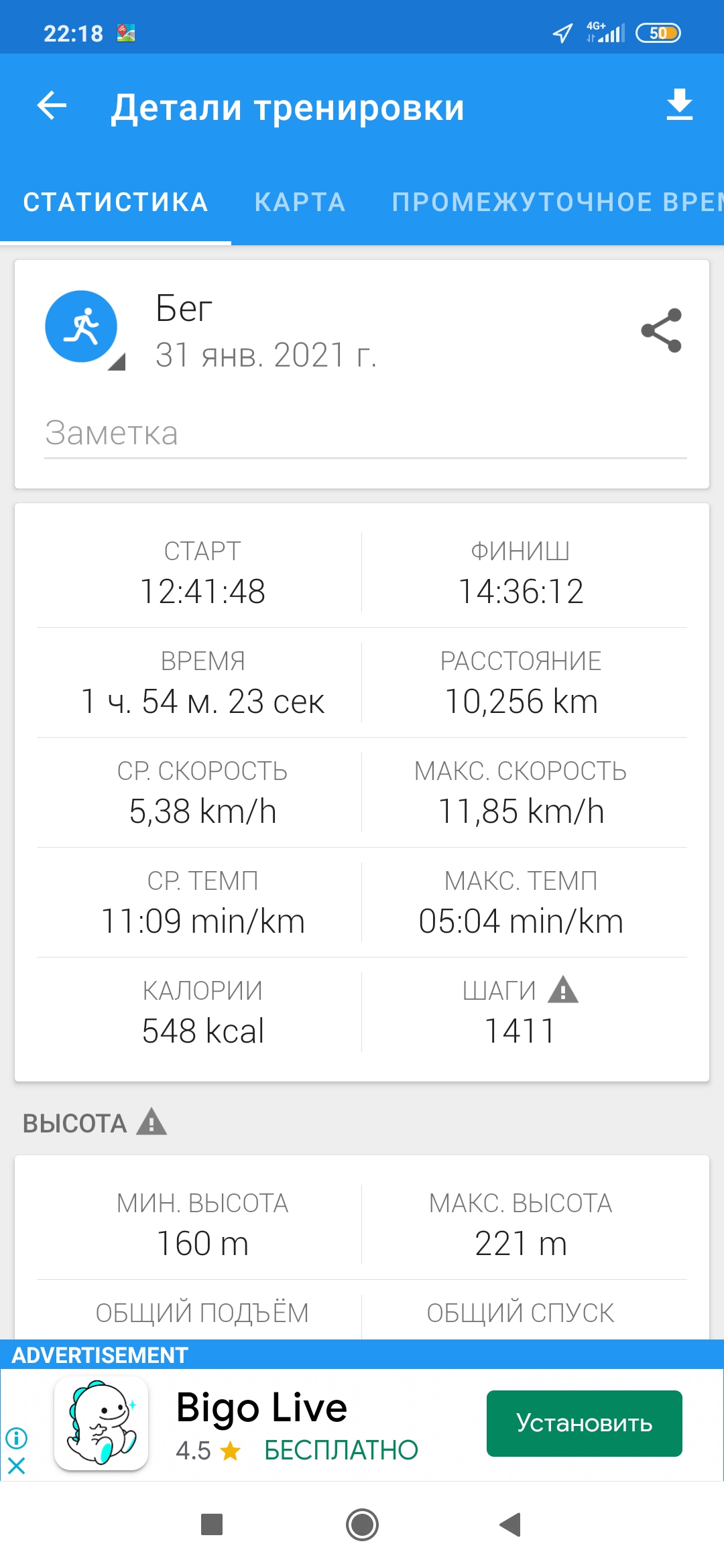
Task: Download the workout via the top-right download icon
Action: click(679, 105)
